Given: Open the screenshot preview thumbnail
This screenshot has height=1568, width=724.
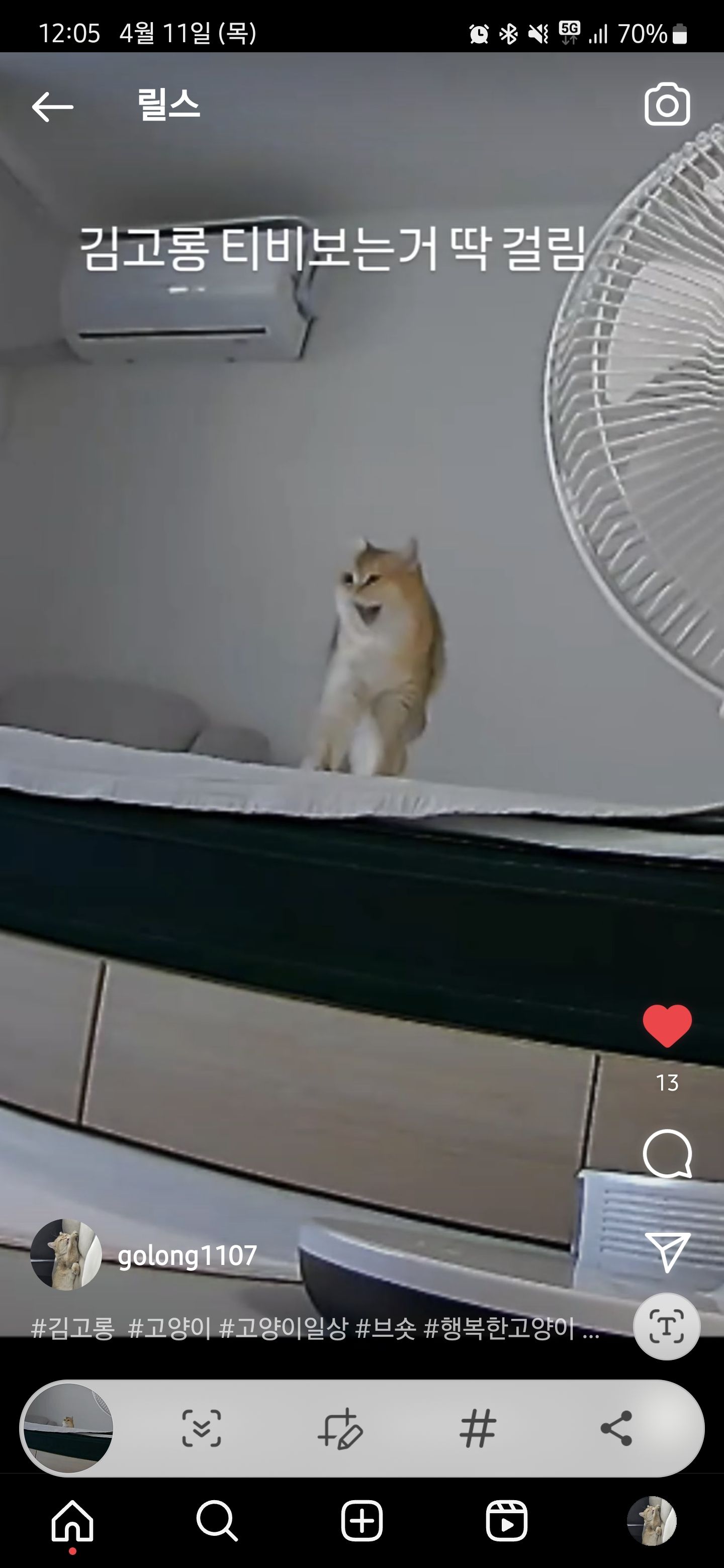Looking at the screenshot, I should pos(68,1428).
